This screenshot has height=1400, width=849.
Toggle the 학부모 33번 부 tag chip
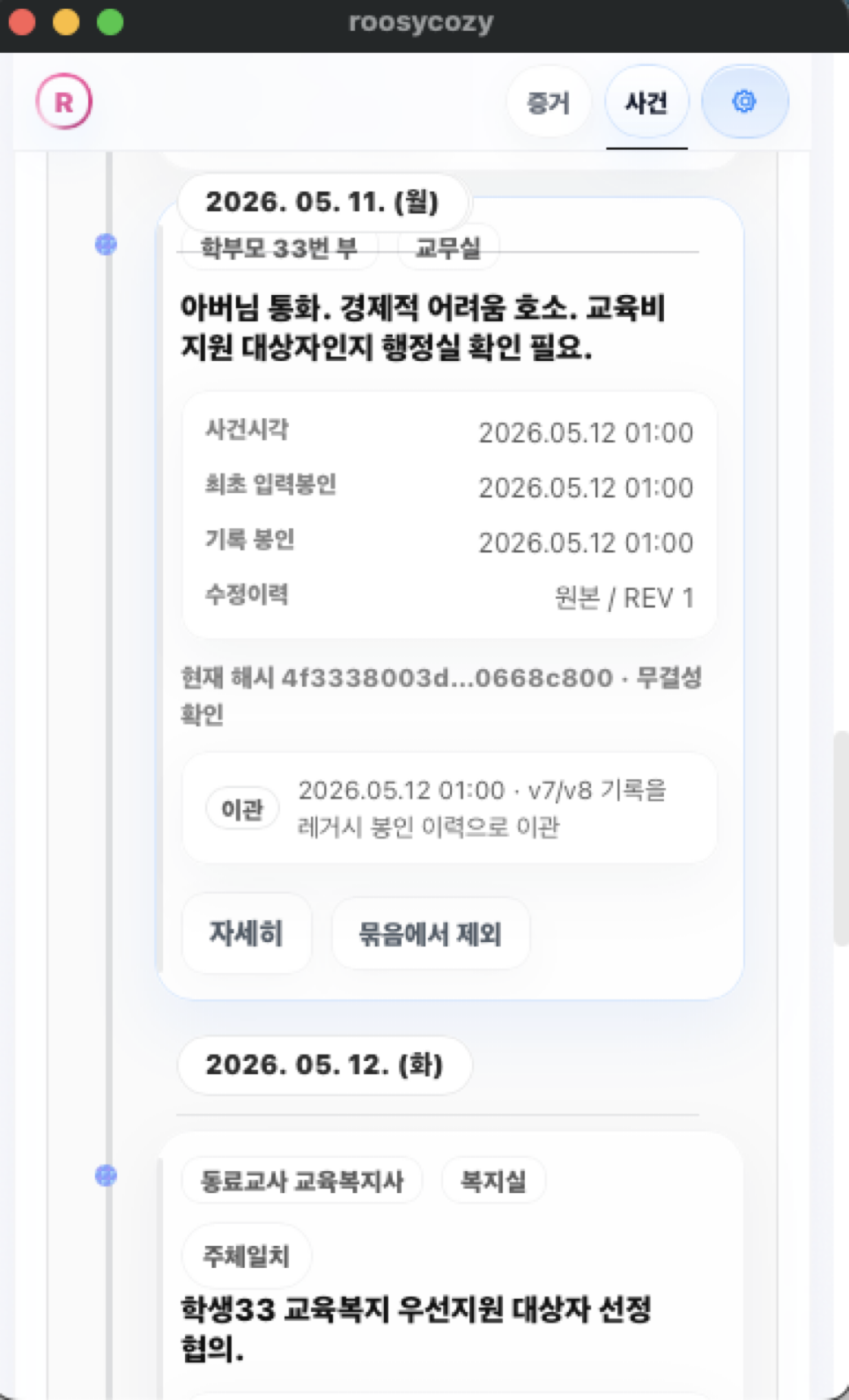[277, 249]
